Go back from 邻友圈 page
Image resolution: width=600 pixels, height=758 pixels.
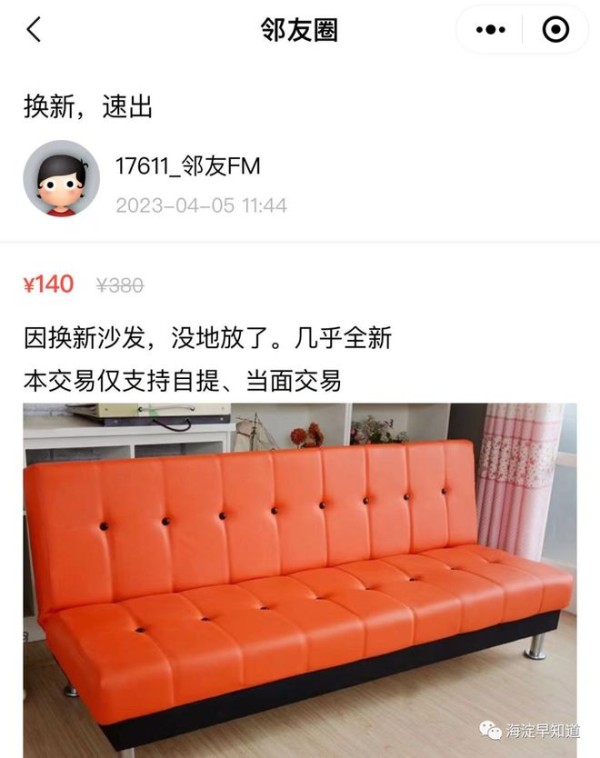coord(34,30)
